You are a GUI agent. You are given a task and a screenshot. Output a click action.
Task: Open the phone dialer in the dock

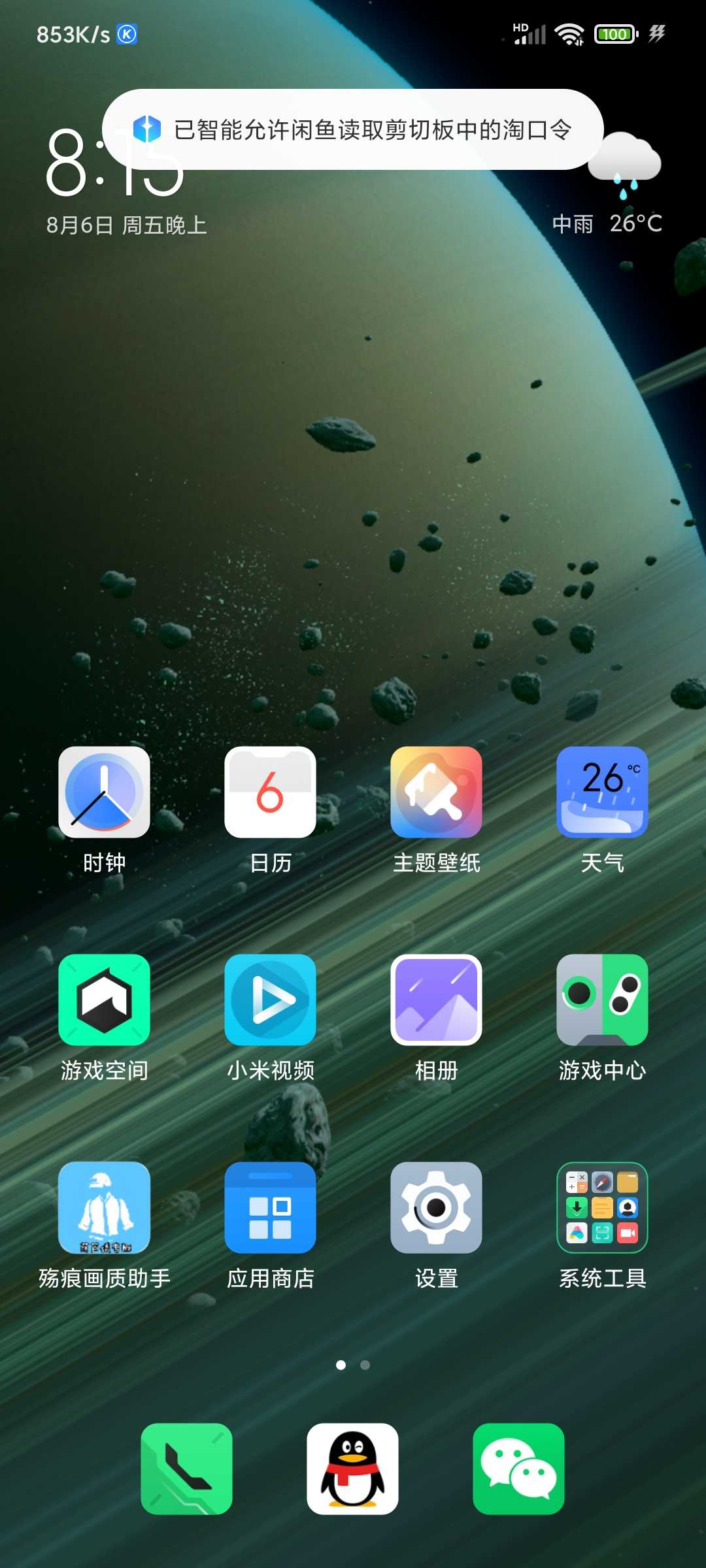pyautogui.click(x=186, y=1469)
